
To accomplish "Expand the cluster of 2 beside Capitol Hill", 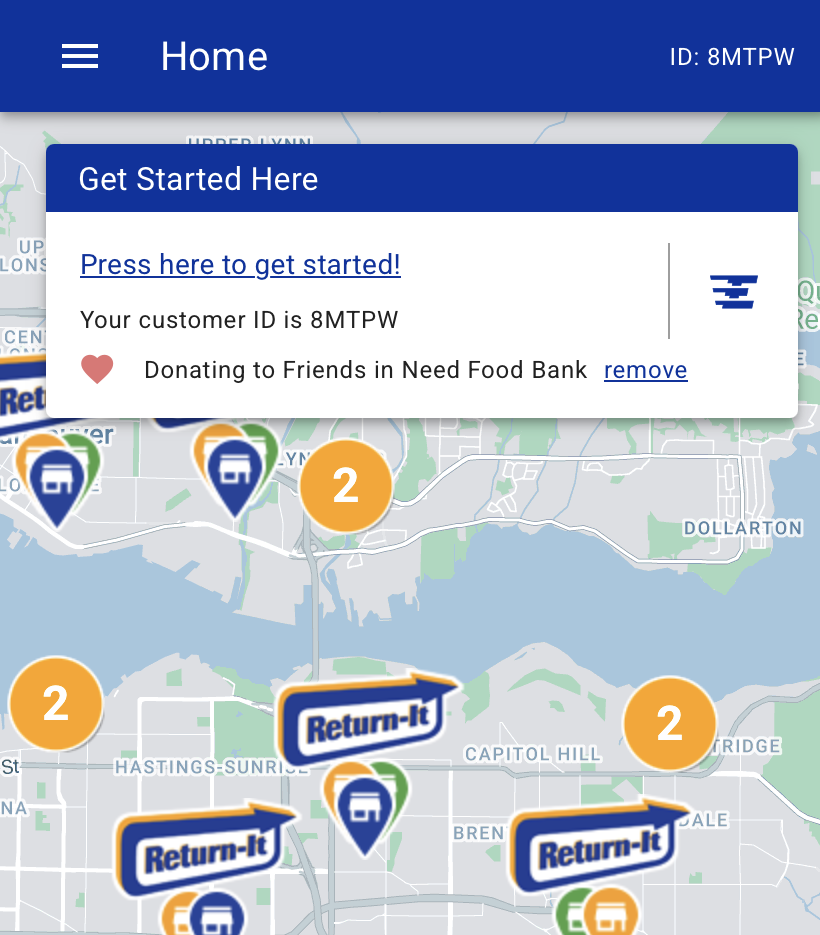I will click(669, 723).
